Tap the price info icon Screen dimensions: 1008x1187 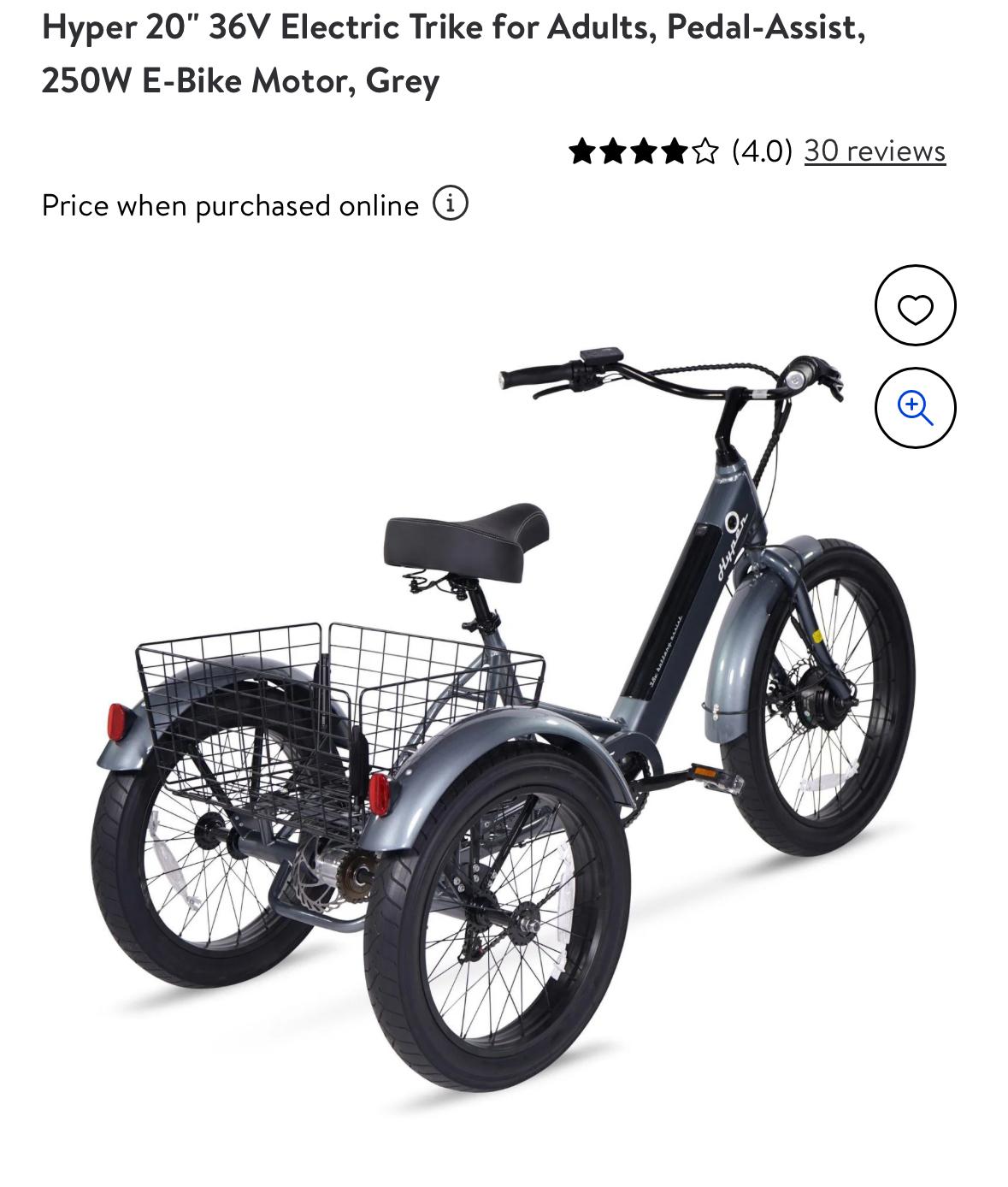(x=450, y=204)
